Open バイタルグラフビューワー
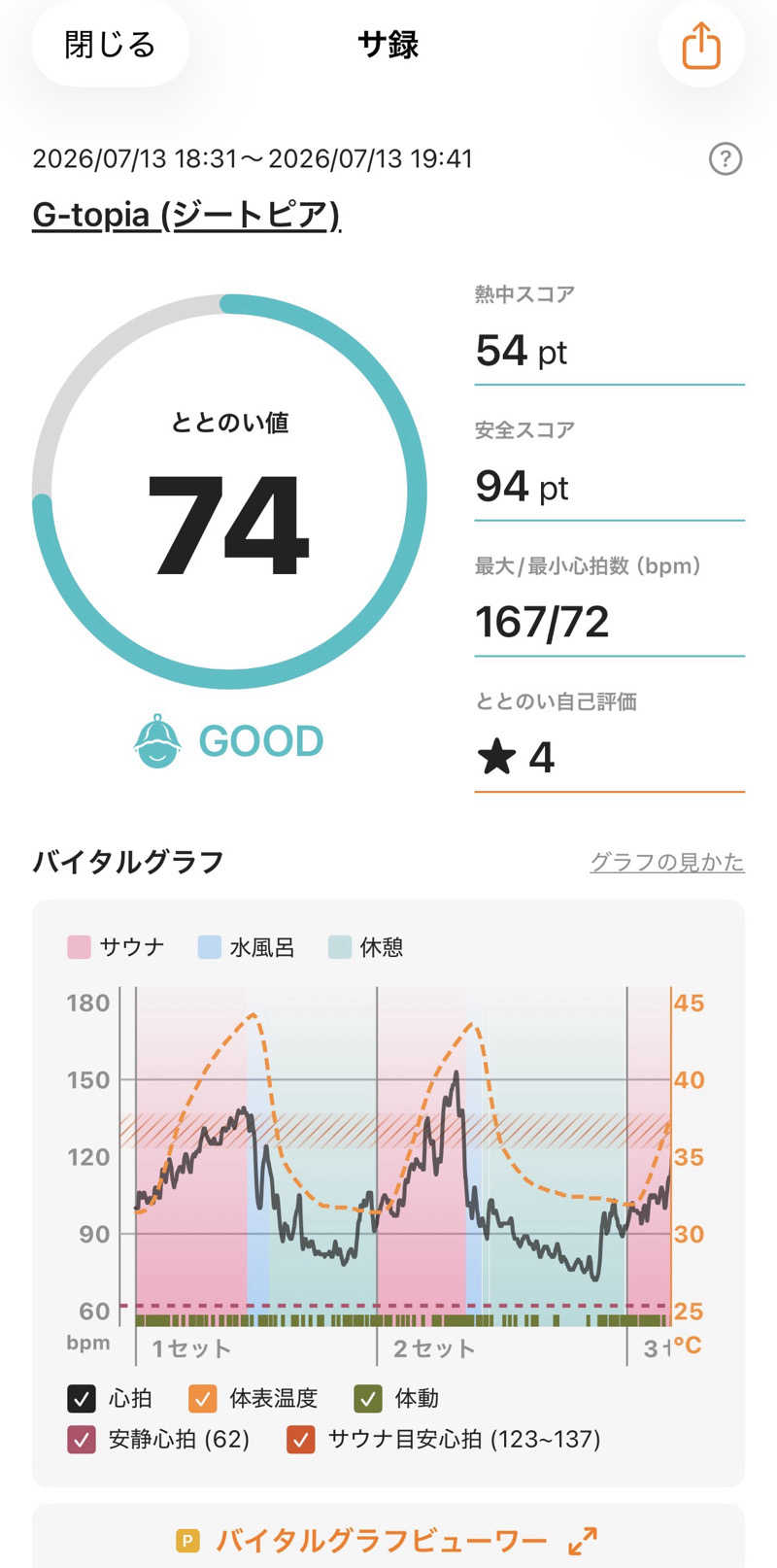 388,1540
